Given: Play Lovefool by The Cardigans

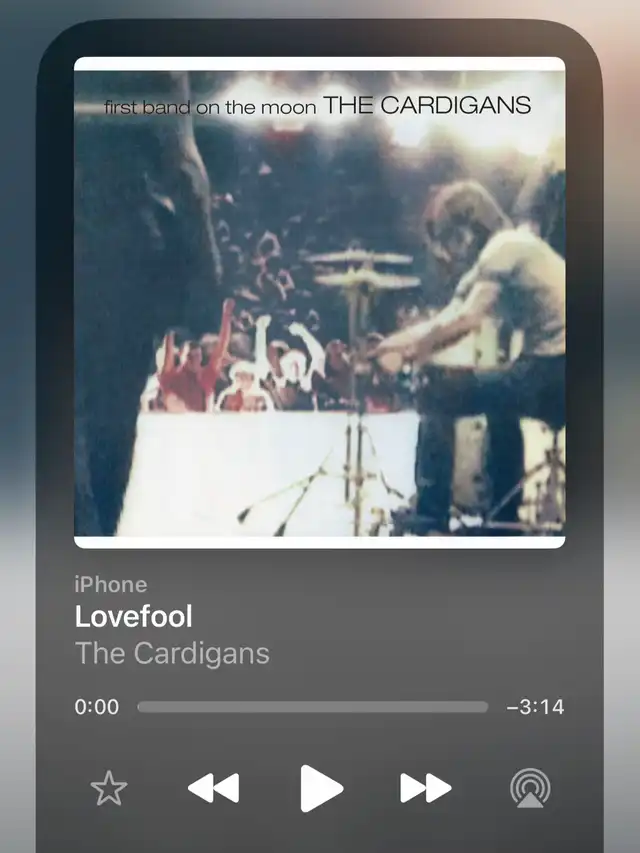Looking at the screenshot, I should [321, 788].
